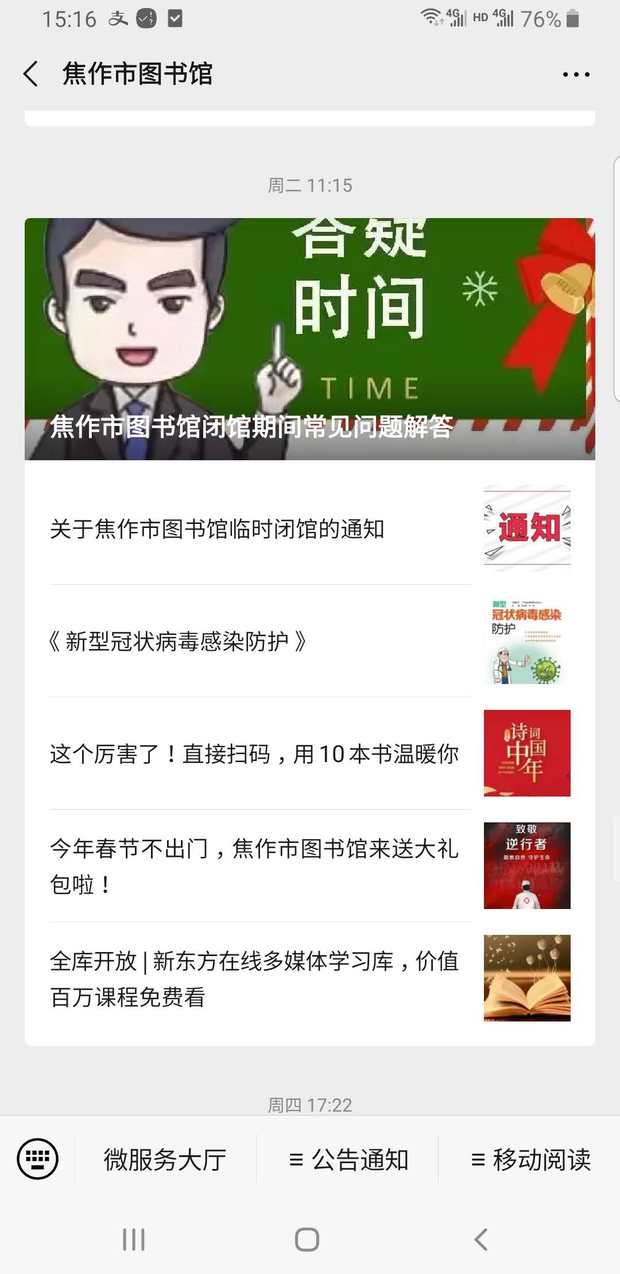Viewport: 620px width, 1274px height.
Task: Open 今年春节不出门 article
Action: [x=260, y=866]
